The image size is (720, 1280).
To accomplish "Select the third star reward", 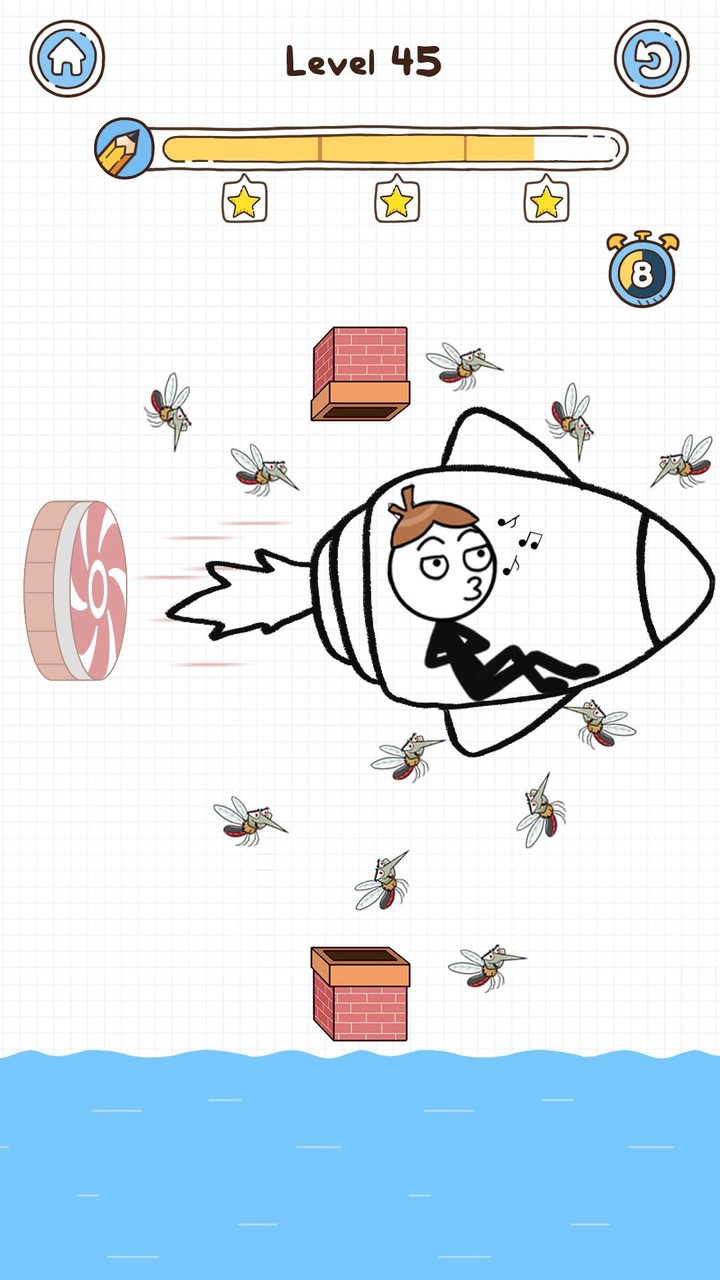I will 545,203.
